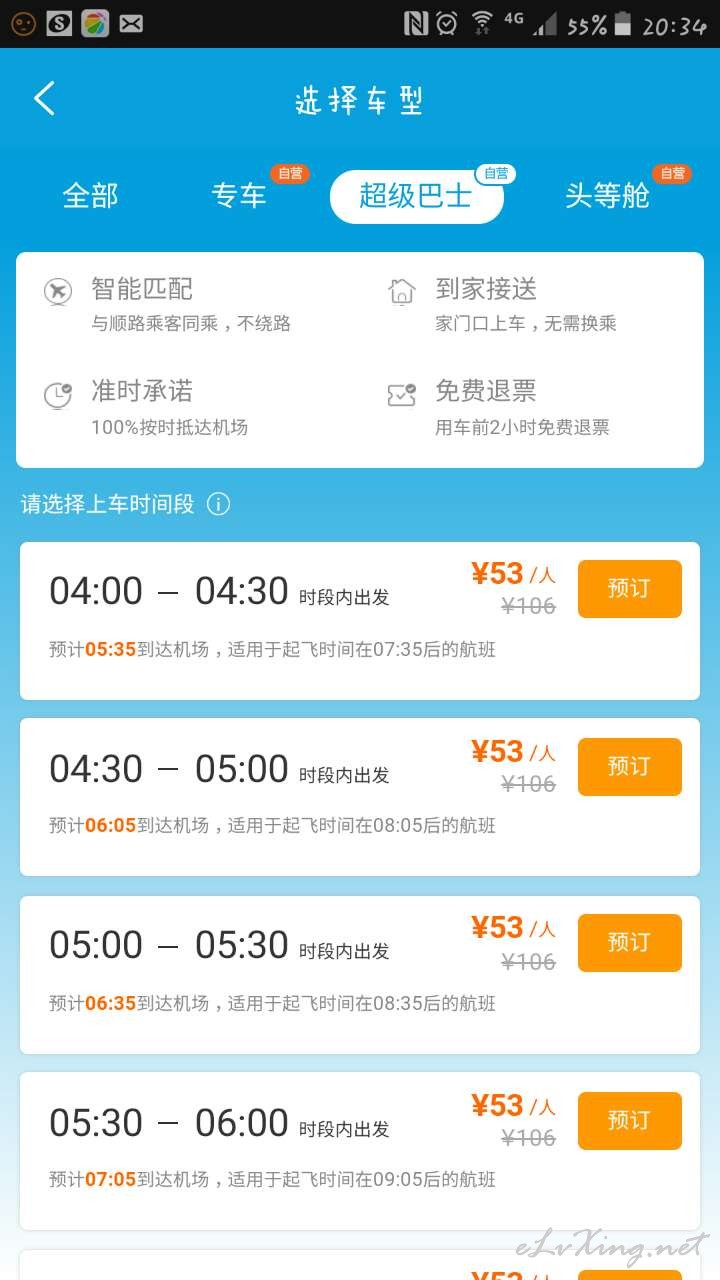Viewport: 720px width, 1280px height.
Task: Go back using the top-left arrow
Action: 44,99
